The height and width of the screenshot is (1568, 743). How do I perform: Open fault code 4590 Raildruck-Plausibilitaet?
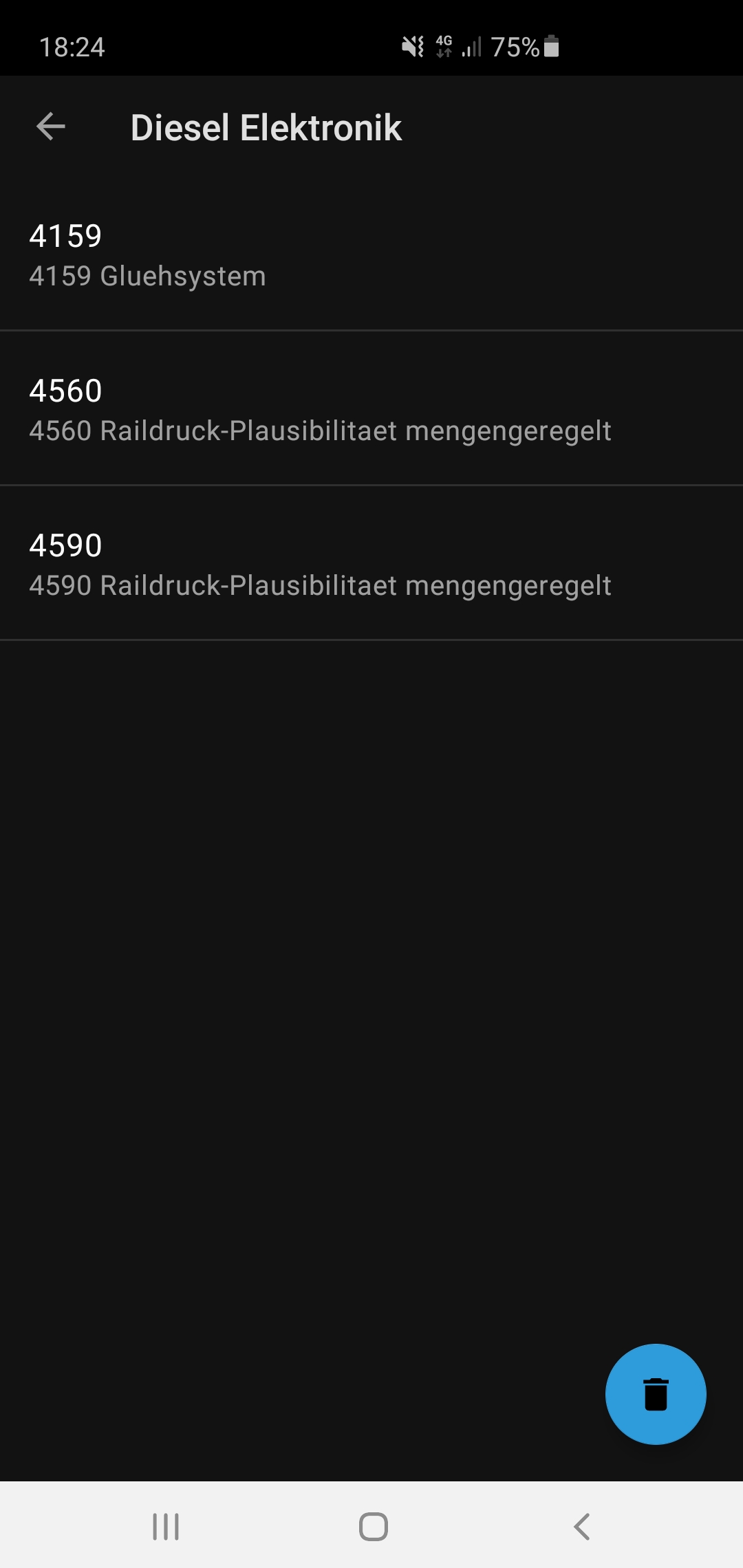[371, 564]
